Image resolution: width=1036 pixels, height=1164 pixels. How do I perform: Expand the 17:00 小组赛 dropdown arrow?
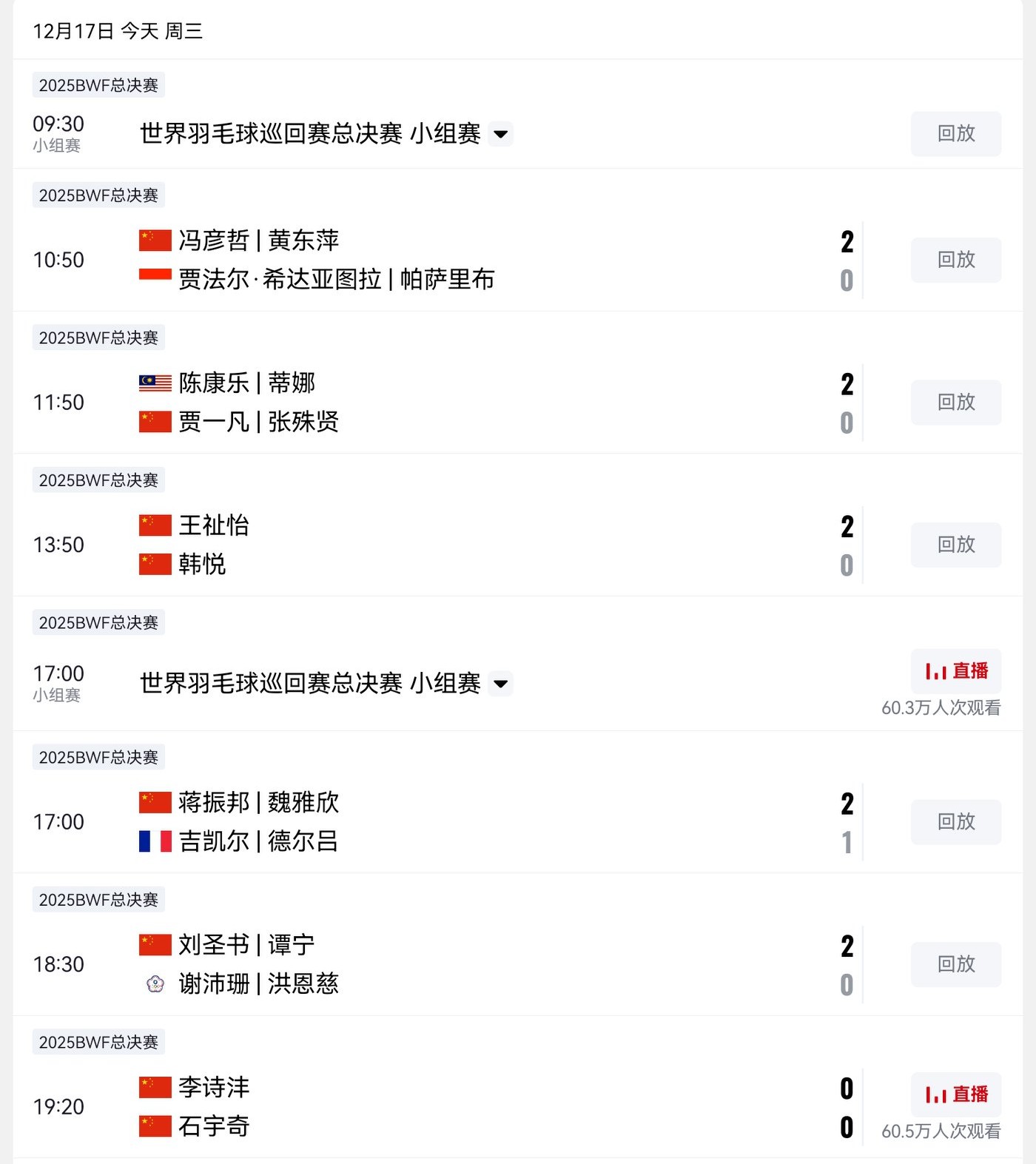pyautogui.click(x=501, y=684)
